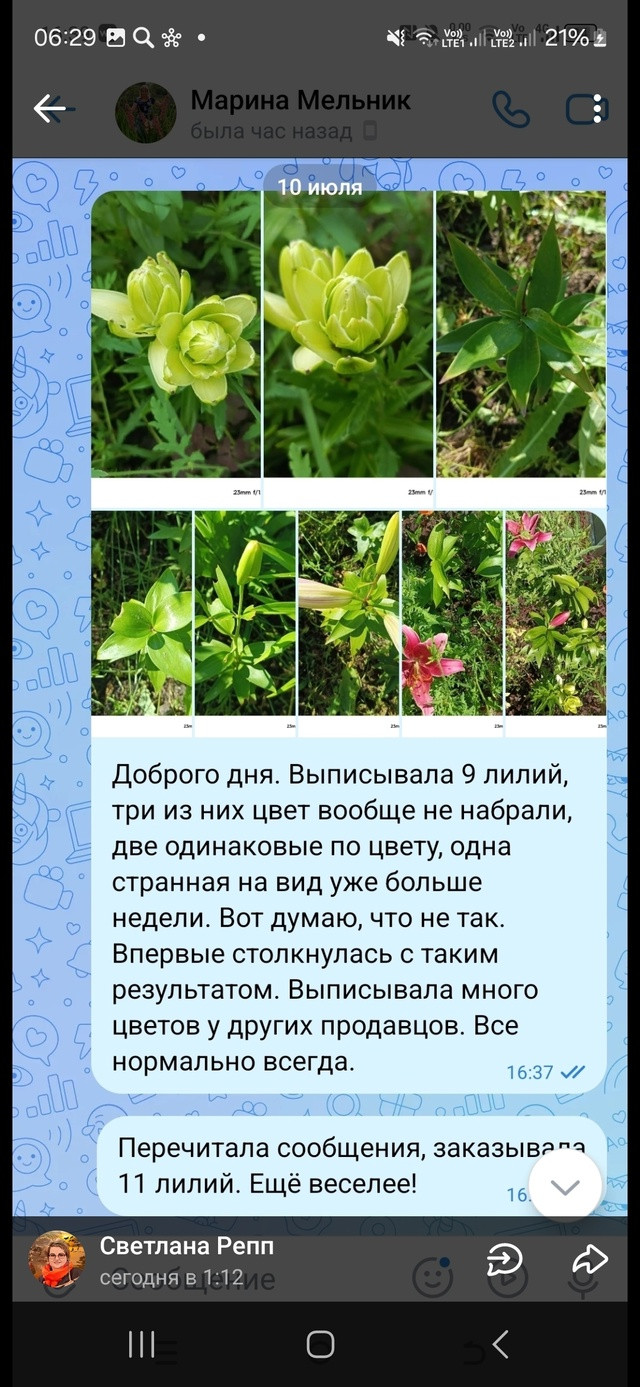Tap the system home button
The height and width of the screenshot is (1387, 640).
click(320, 1345)
